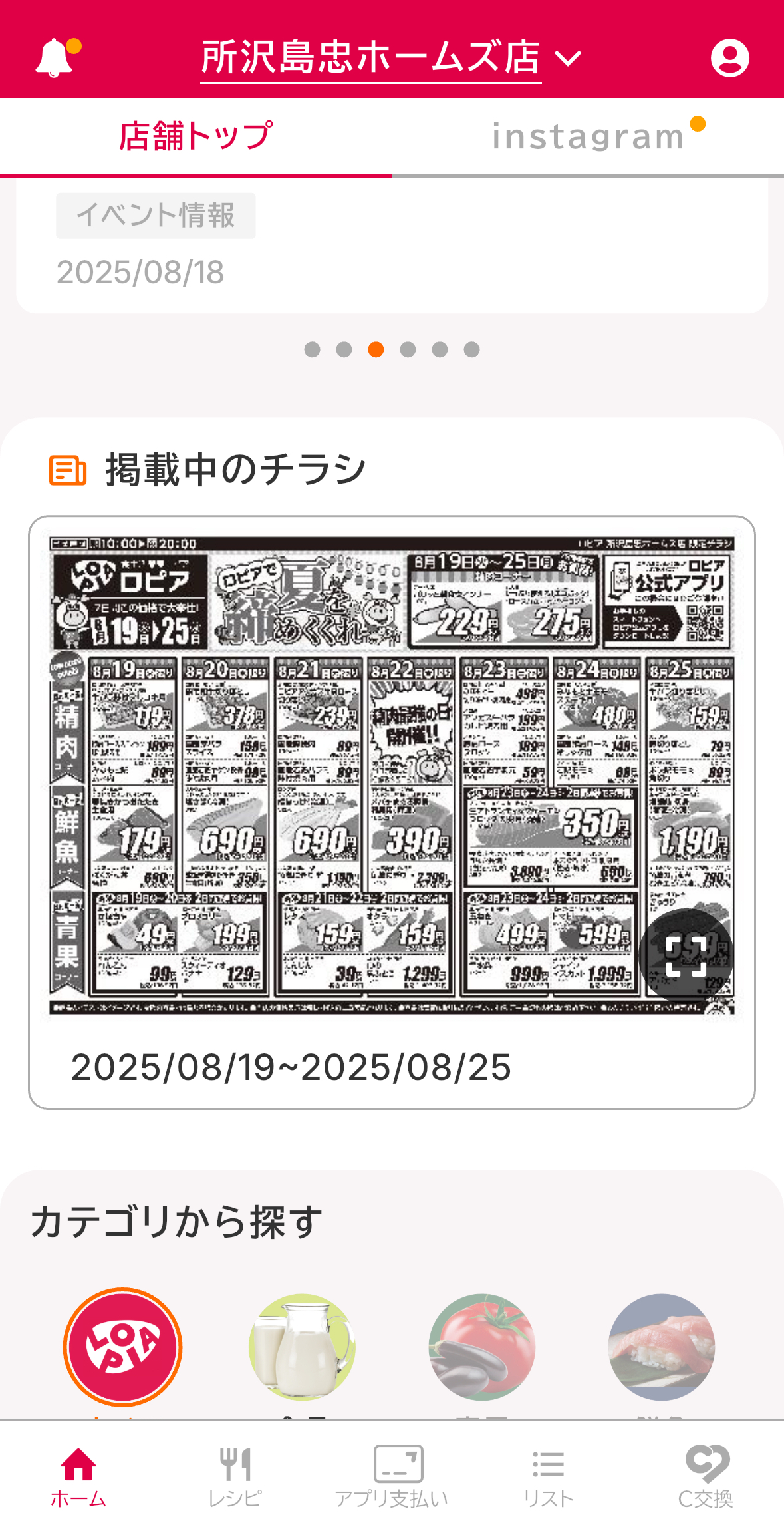Open the レシピ tab
The height and width of the screenshot is (1533, 784).
235,1477
